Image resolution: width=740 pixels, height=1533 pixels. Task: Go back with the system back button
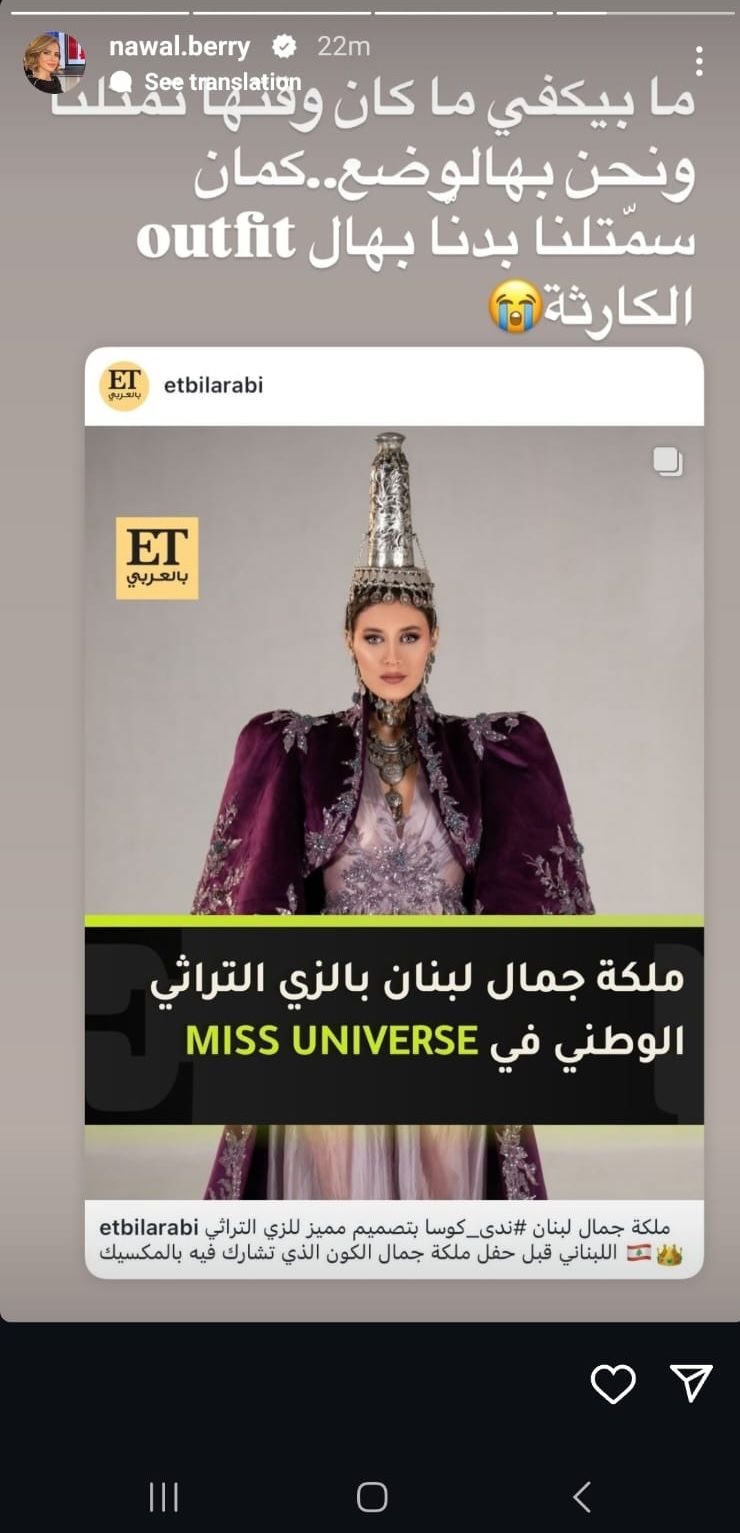click(x=582, y=1496)
